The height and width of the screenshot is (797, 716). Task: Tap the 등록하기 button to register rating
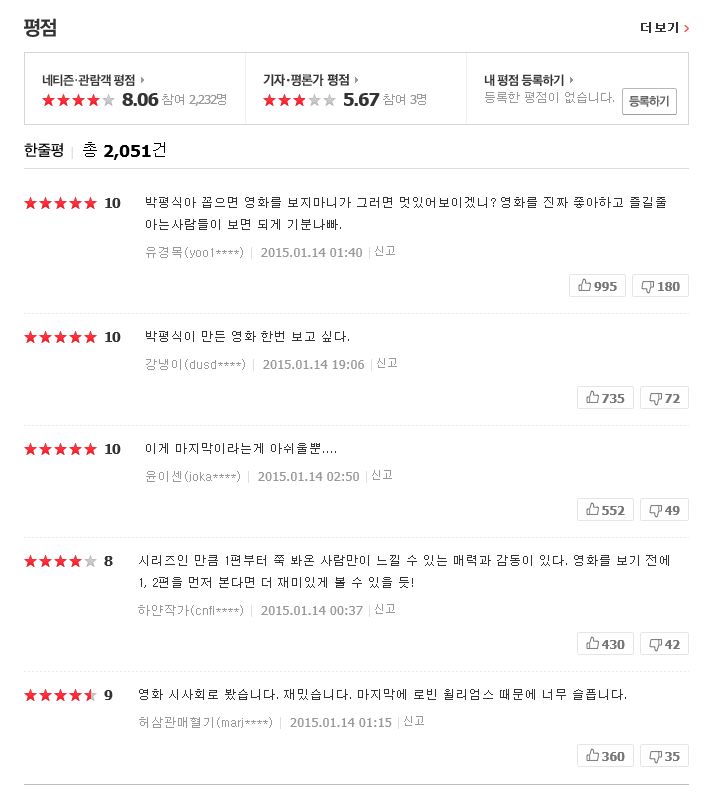coord(649,101)
